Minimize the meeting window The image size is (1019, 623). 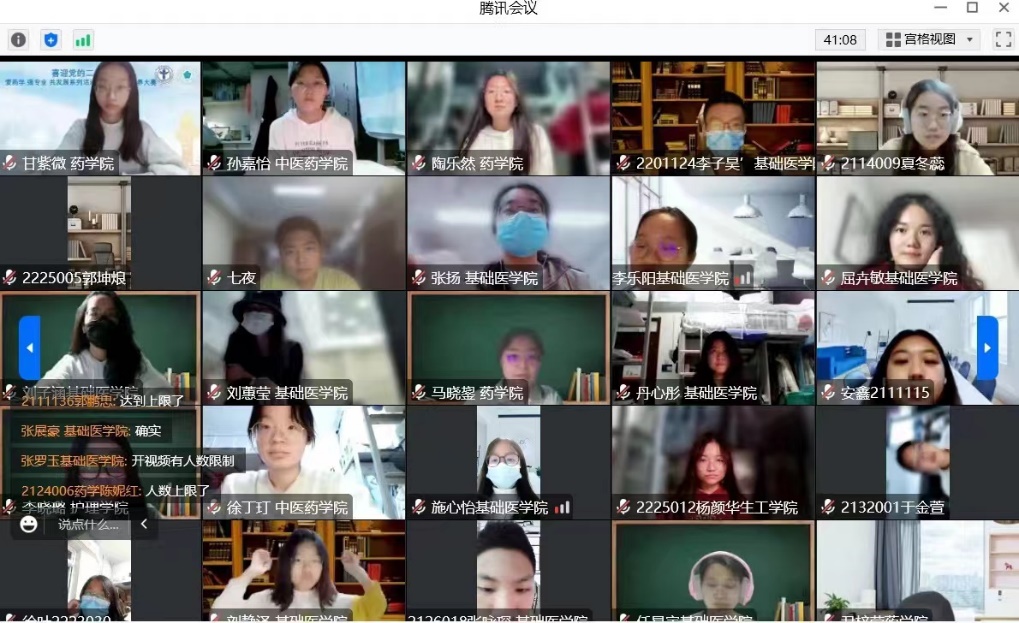click(x=940, y=8)
